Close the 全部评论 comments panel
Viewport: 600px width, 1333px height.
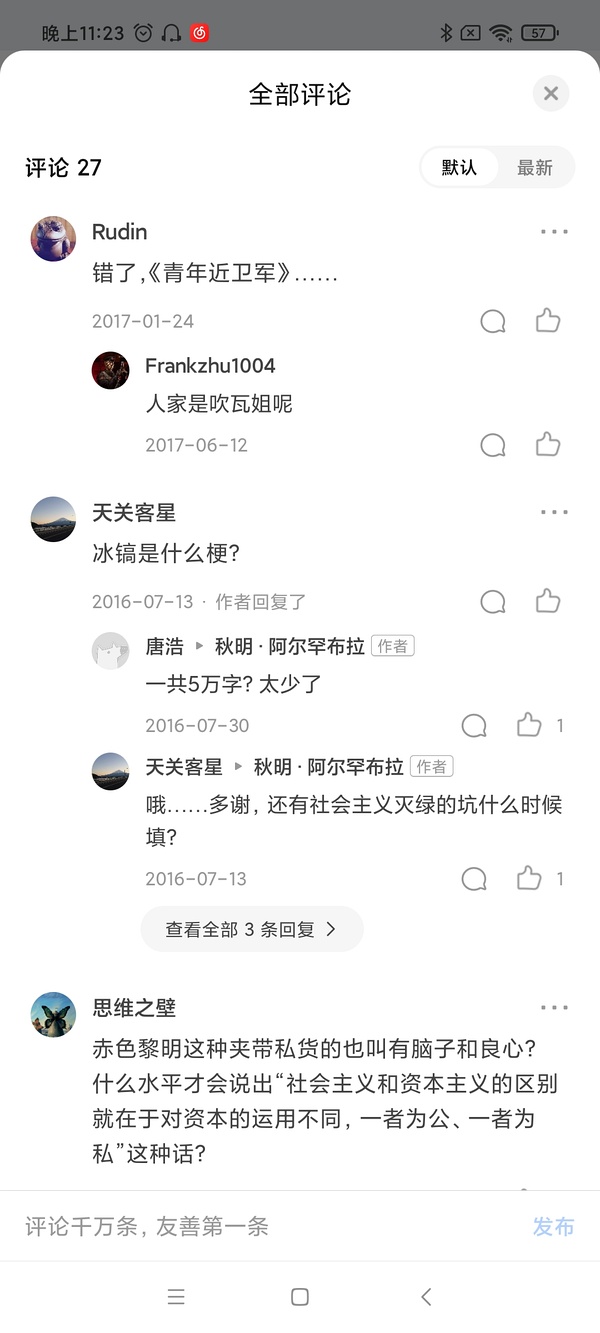(x=550, y=94)
